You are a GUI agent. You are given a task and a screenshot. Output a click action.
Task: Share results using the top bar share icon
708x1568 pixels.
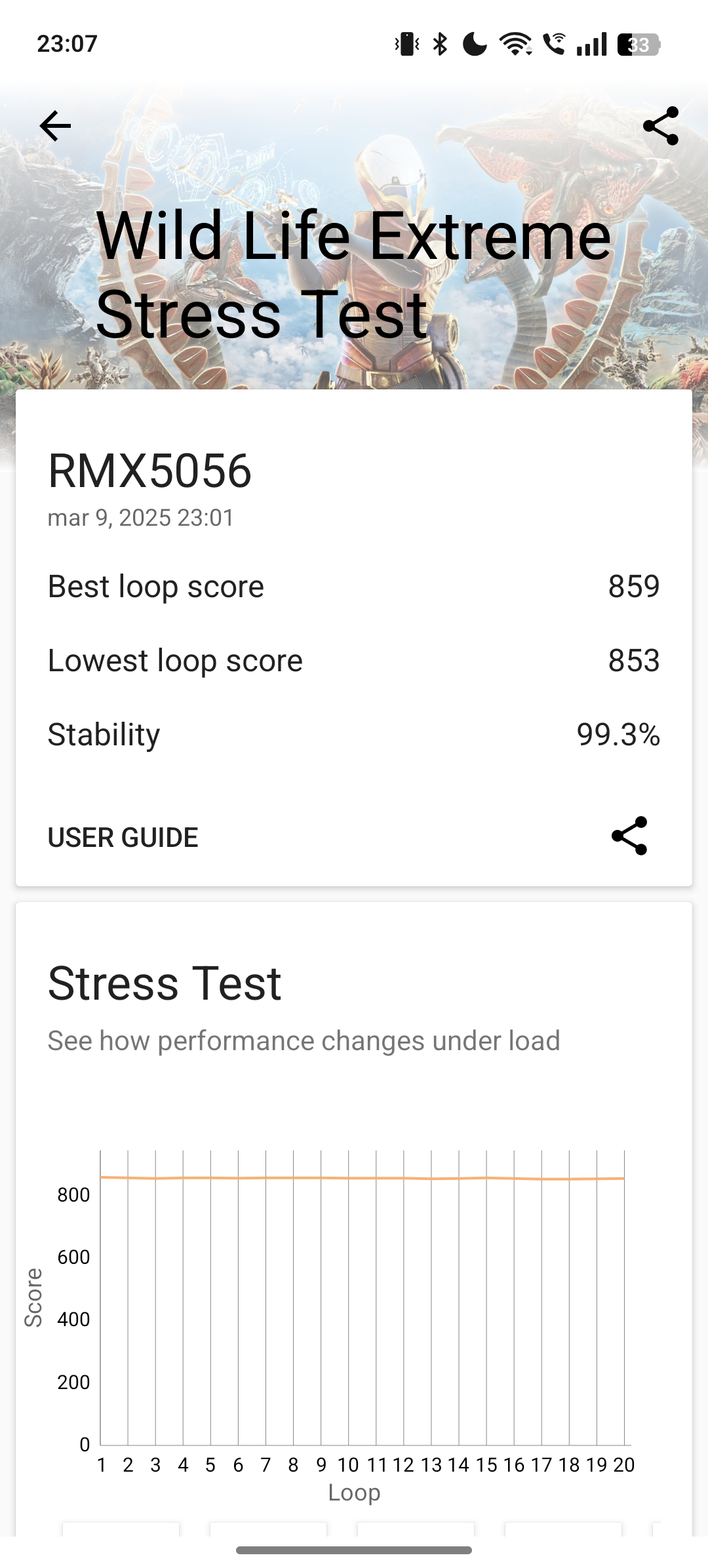pyautogui.click(x=660, y=126)
